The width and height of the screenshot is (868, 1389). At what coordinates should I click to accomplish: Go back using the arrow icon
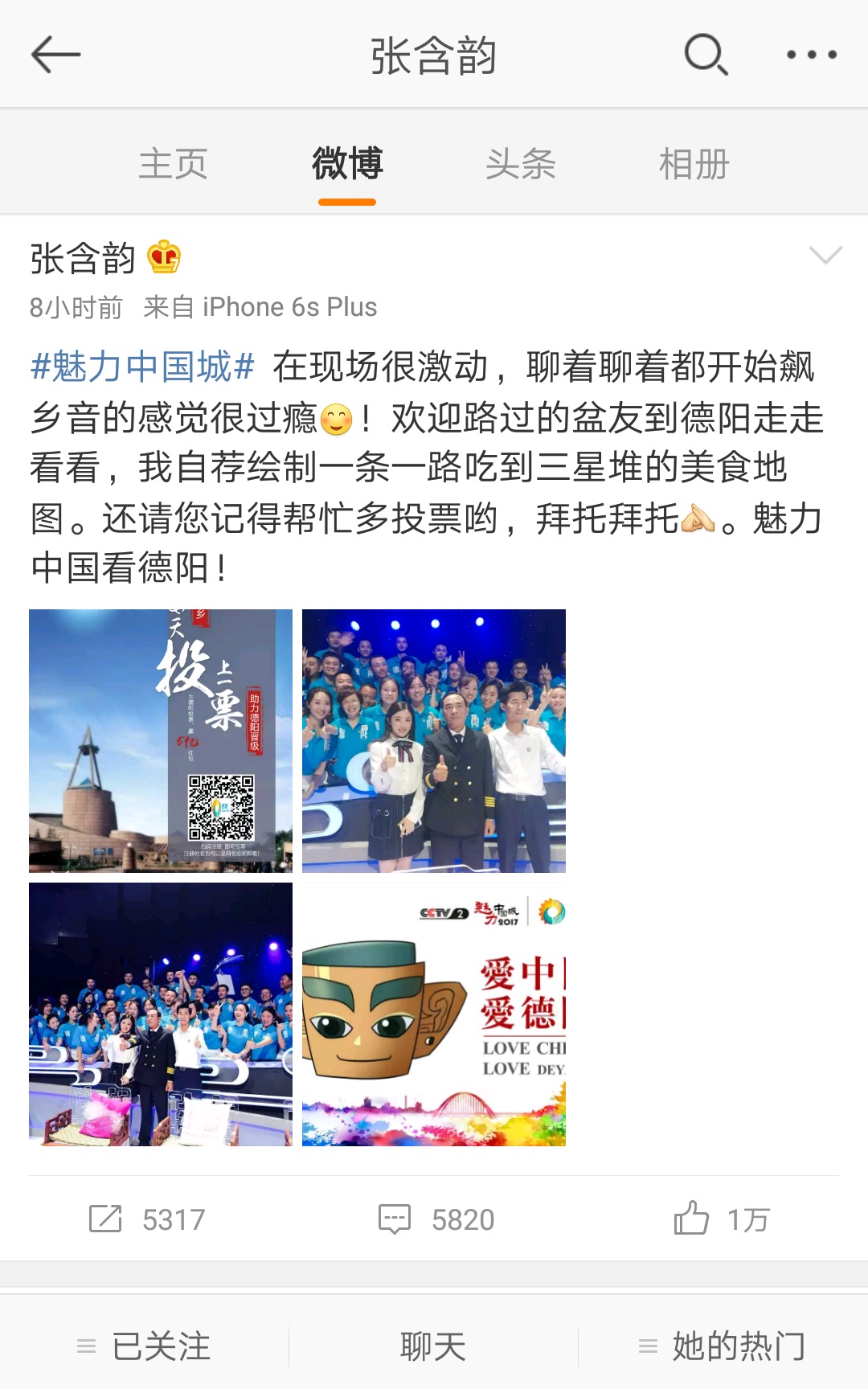(x=55, y=55)
